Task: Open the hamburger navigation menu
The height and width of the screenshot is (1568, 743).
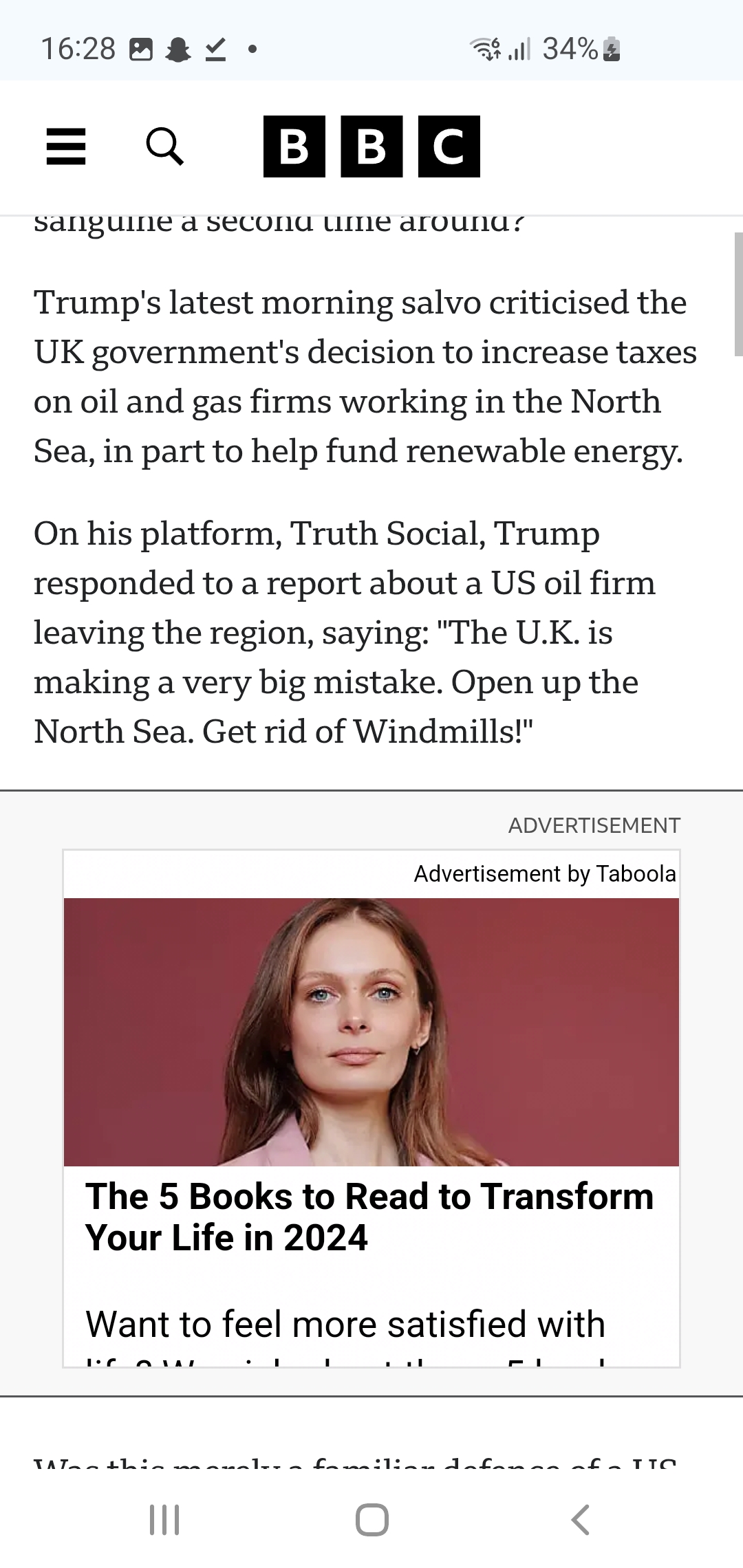Action: point(66,146)
